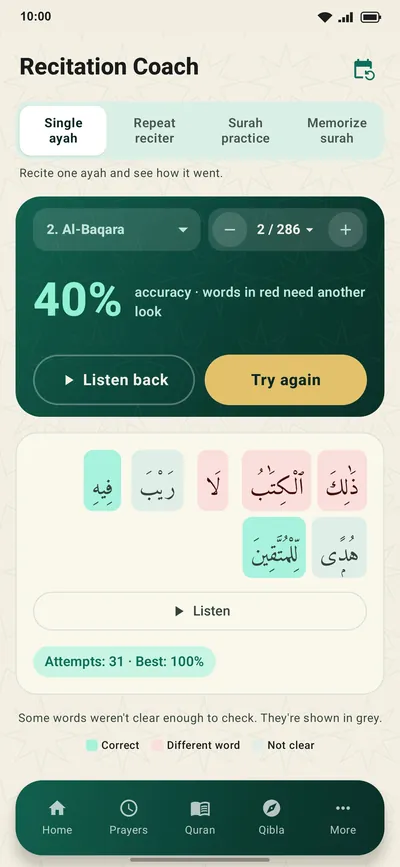The height and width of the screenshot is (867, 400).
Task: Select the Surah practice tab
Action: click(x=245, y=130)
